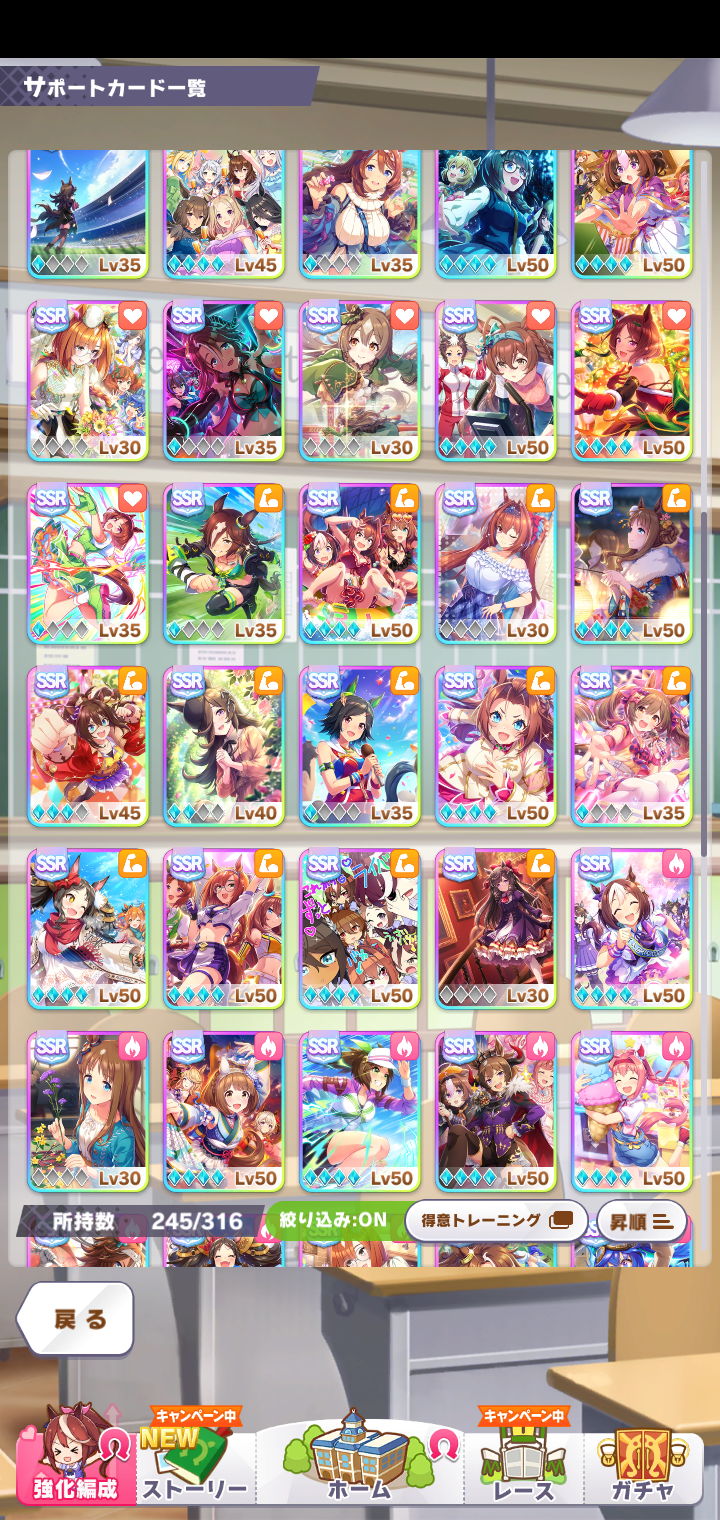Select the SSR card with girl holding ice cream
The image size is (720, 1520).
(x=632, y=1110)
